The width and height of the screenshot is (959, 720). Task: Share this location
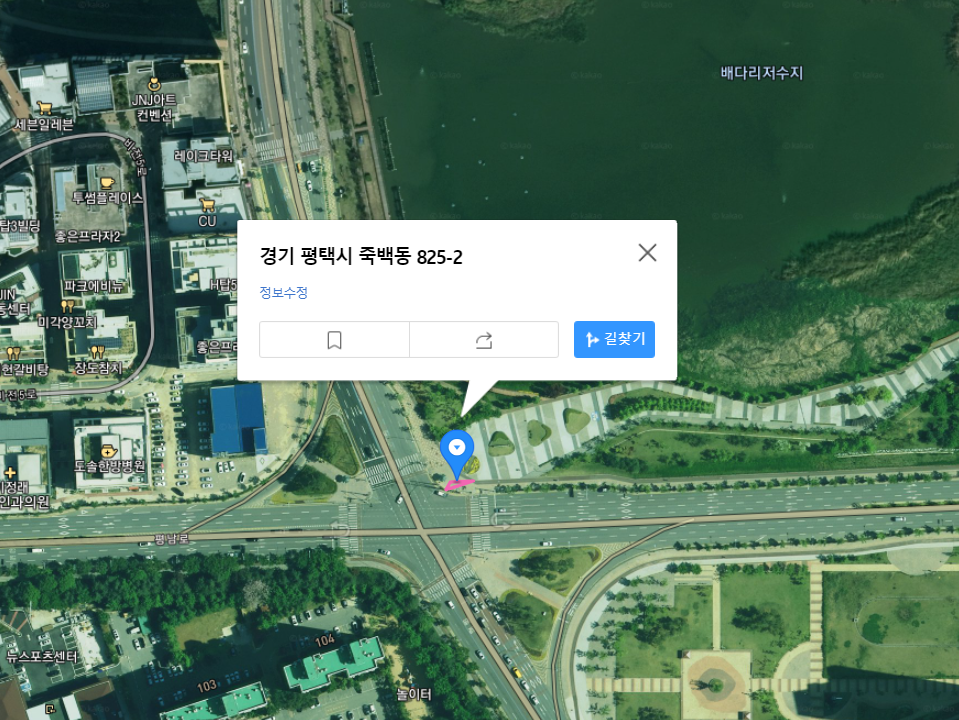click(x=484, y=340)
